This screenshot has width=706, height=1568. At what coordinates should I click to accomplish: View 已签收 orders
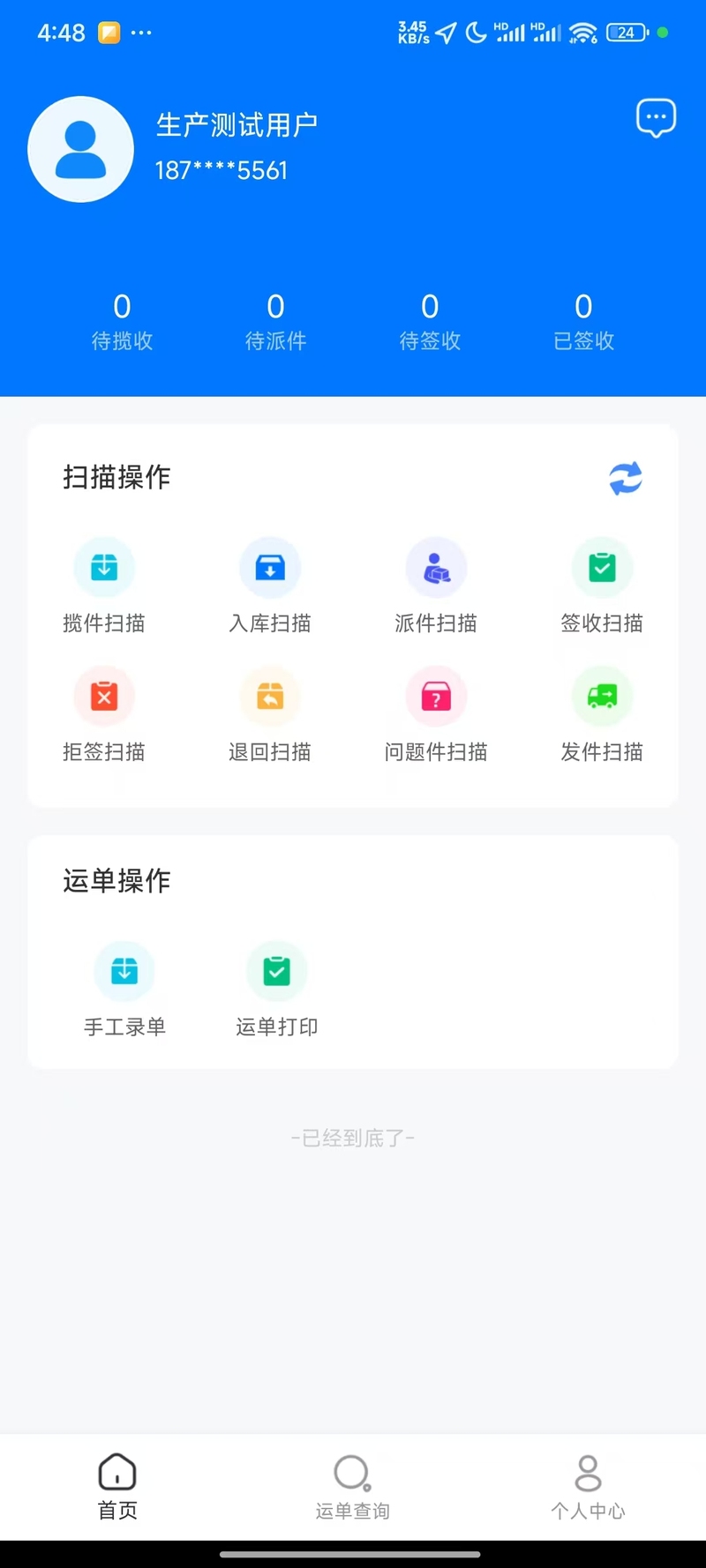tap(583, 322)
